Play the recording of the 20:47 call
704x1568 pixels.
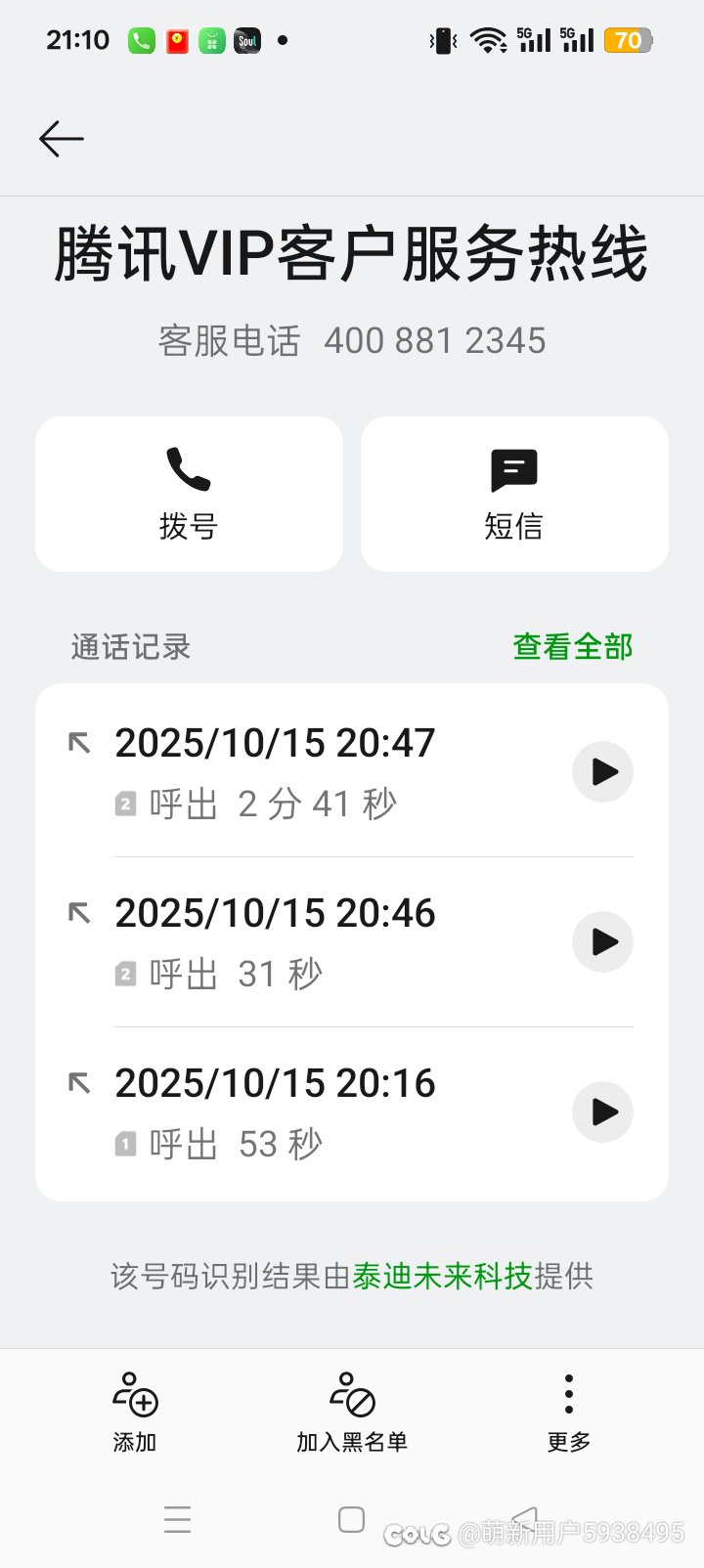coord(602,772)
